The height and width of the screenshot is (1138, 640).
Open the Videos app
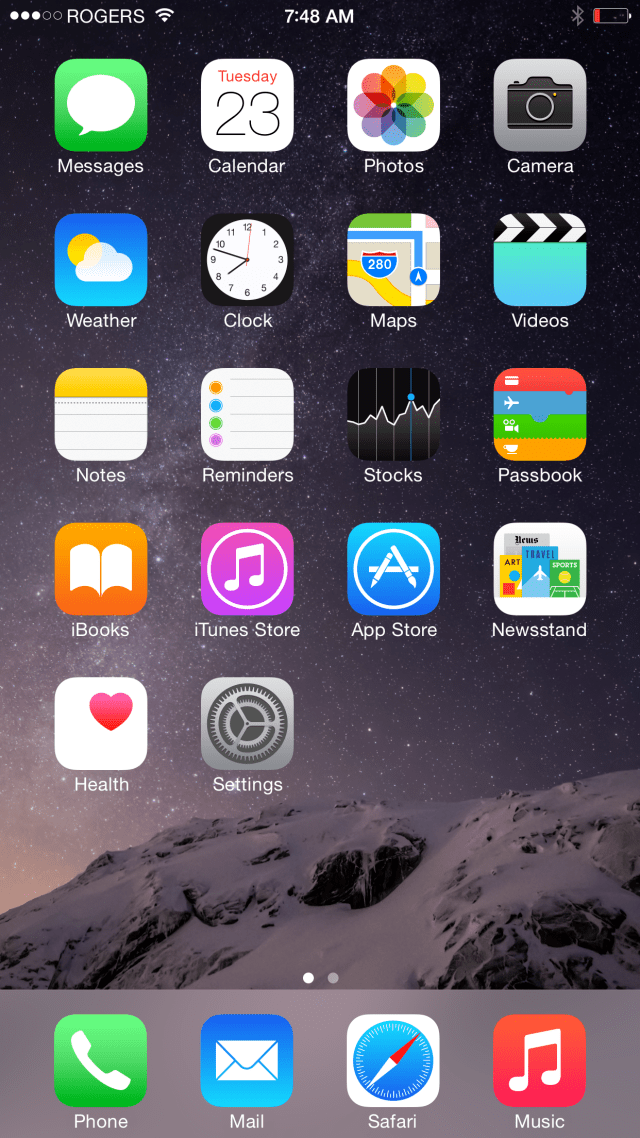click(x=540, y=260)
